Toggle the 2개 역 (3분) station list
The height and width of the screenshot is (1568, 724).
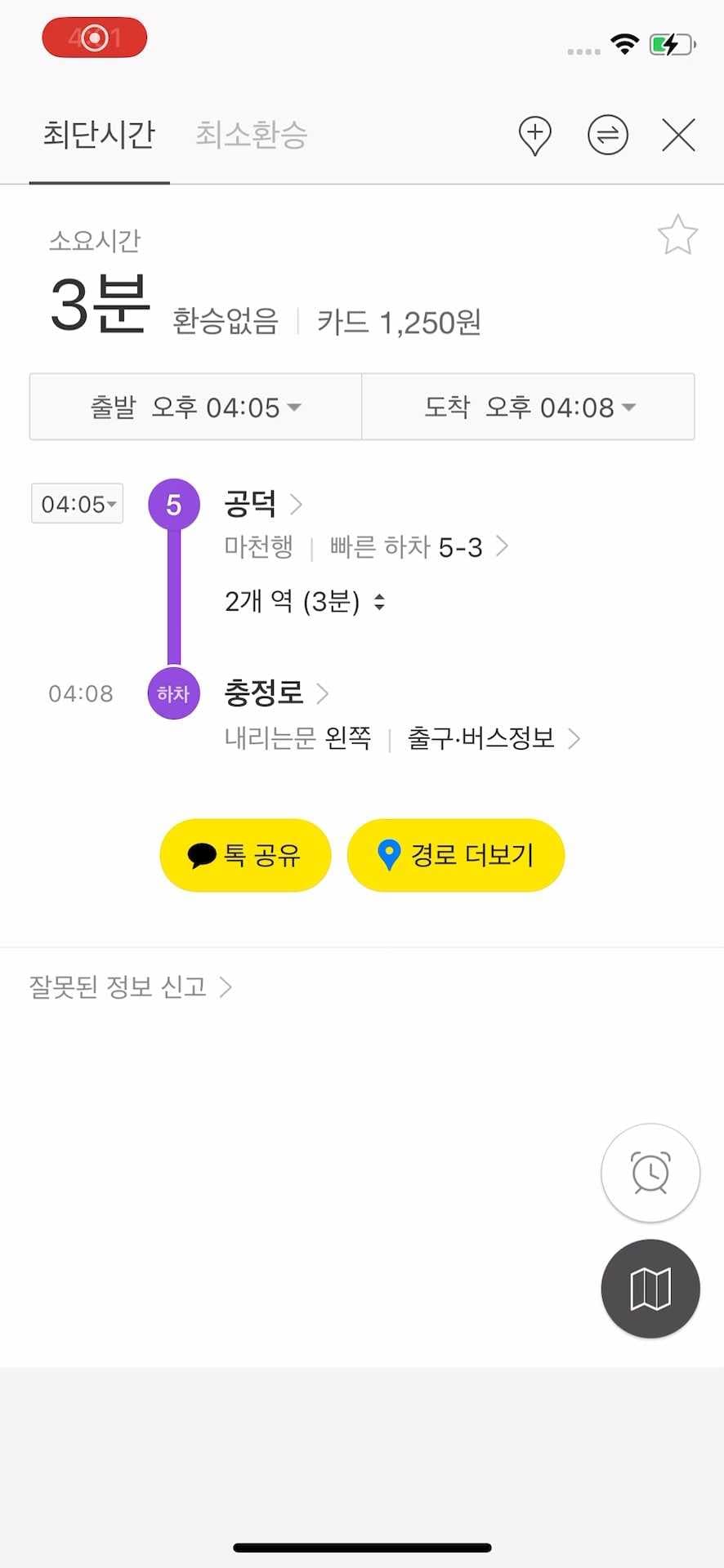pos(304,602)
